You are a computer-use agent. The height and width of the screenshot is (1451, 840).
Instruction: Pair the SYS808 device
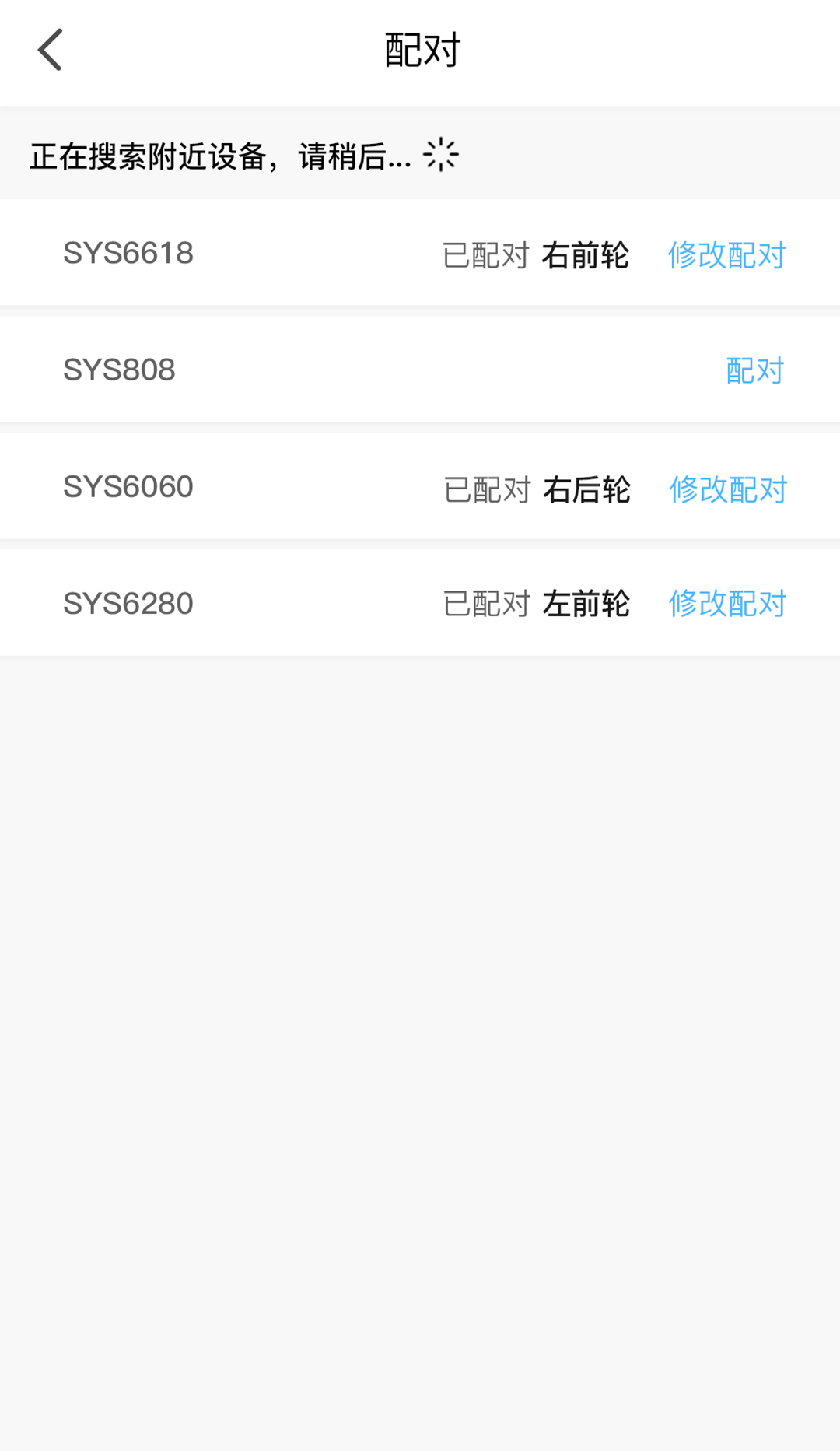pos(754,371)
